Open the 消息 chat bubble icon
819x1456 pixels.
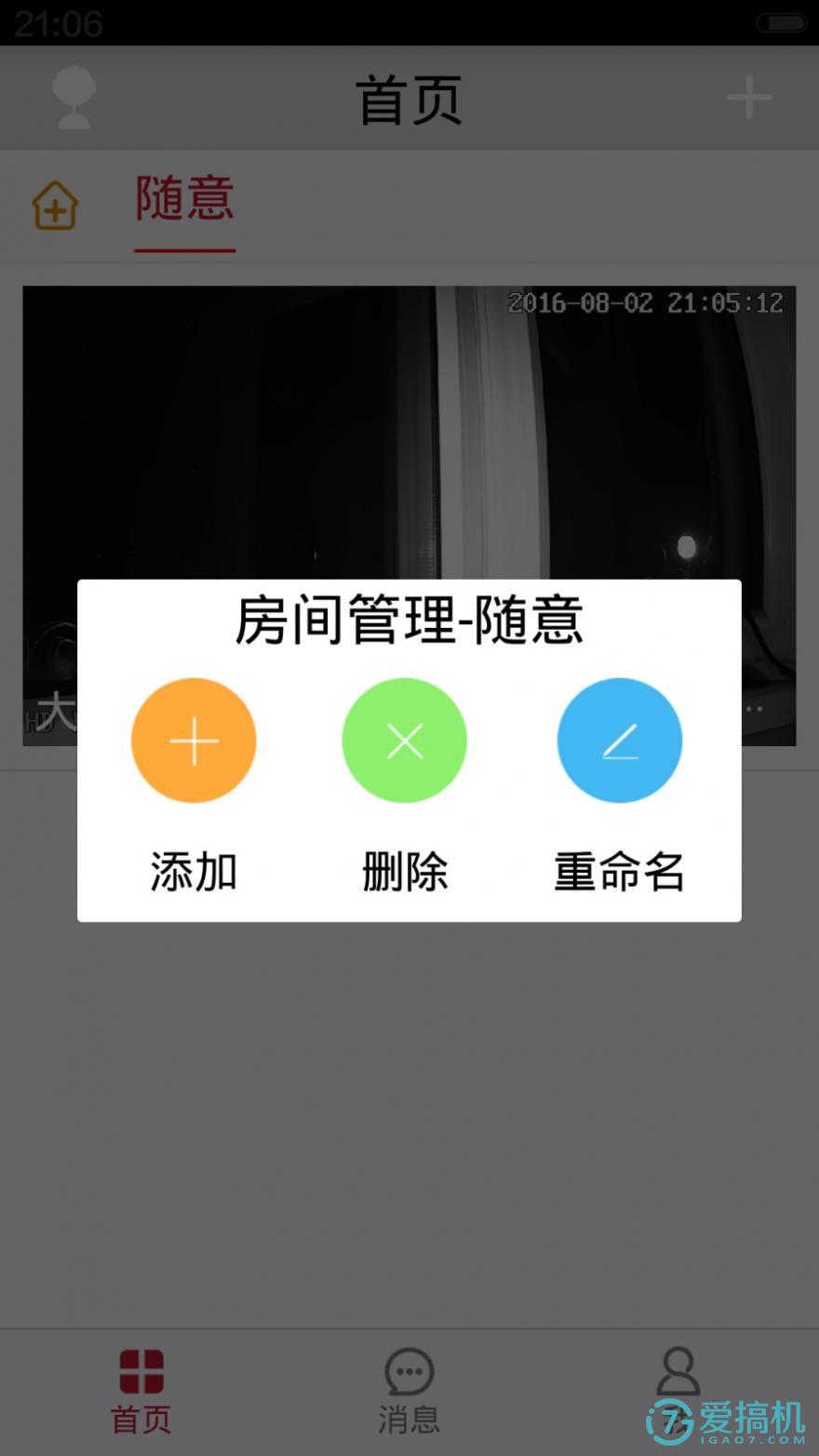[409, 1370]
